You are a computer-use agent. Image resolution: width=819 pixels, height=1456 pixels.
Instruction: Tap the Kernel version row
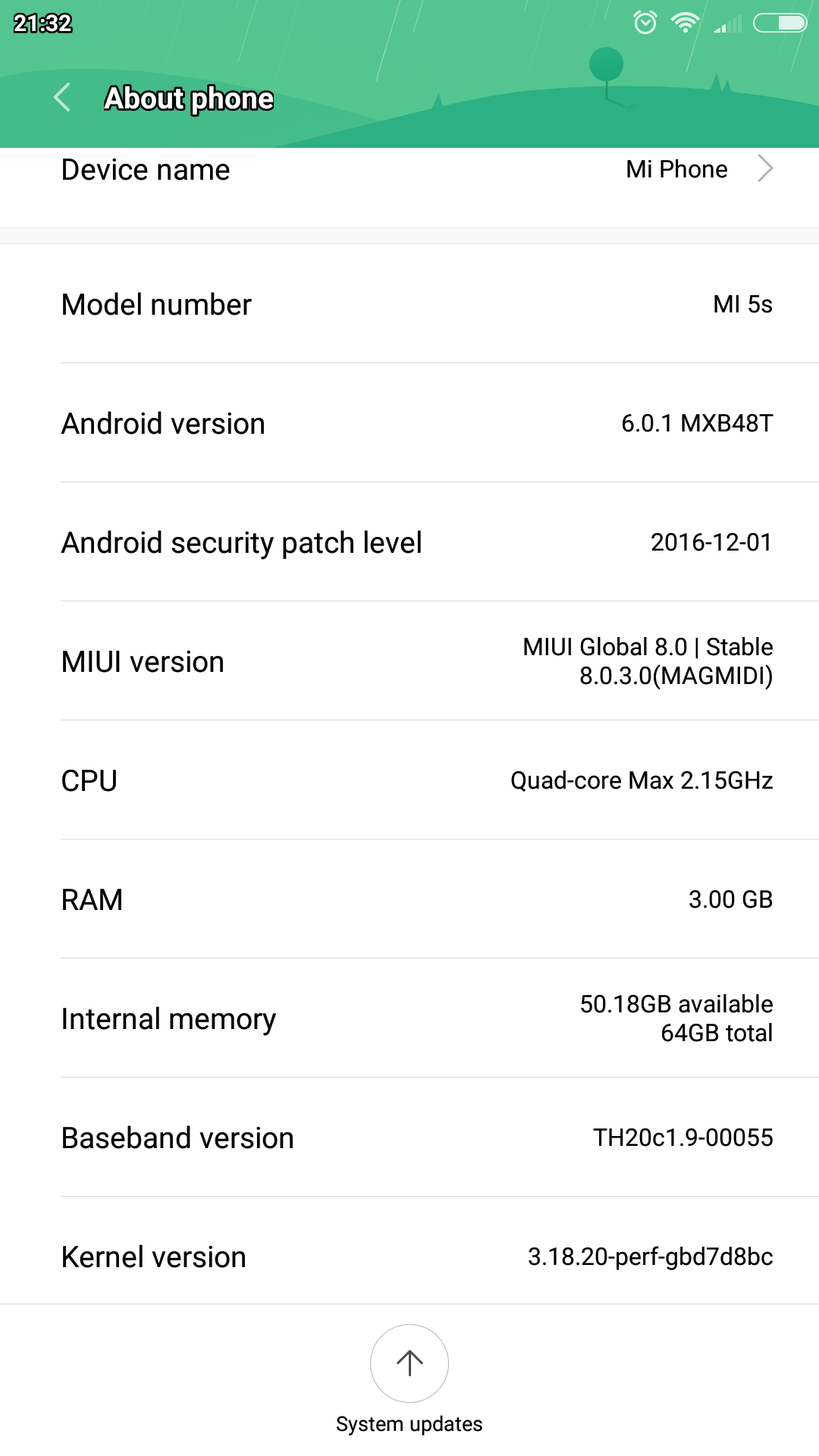pos(409,1257)
